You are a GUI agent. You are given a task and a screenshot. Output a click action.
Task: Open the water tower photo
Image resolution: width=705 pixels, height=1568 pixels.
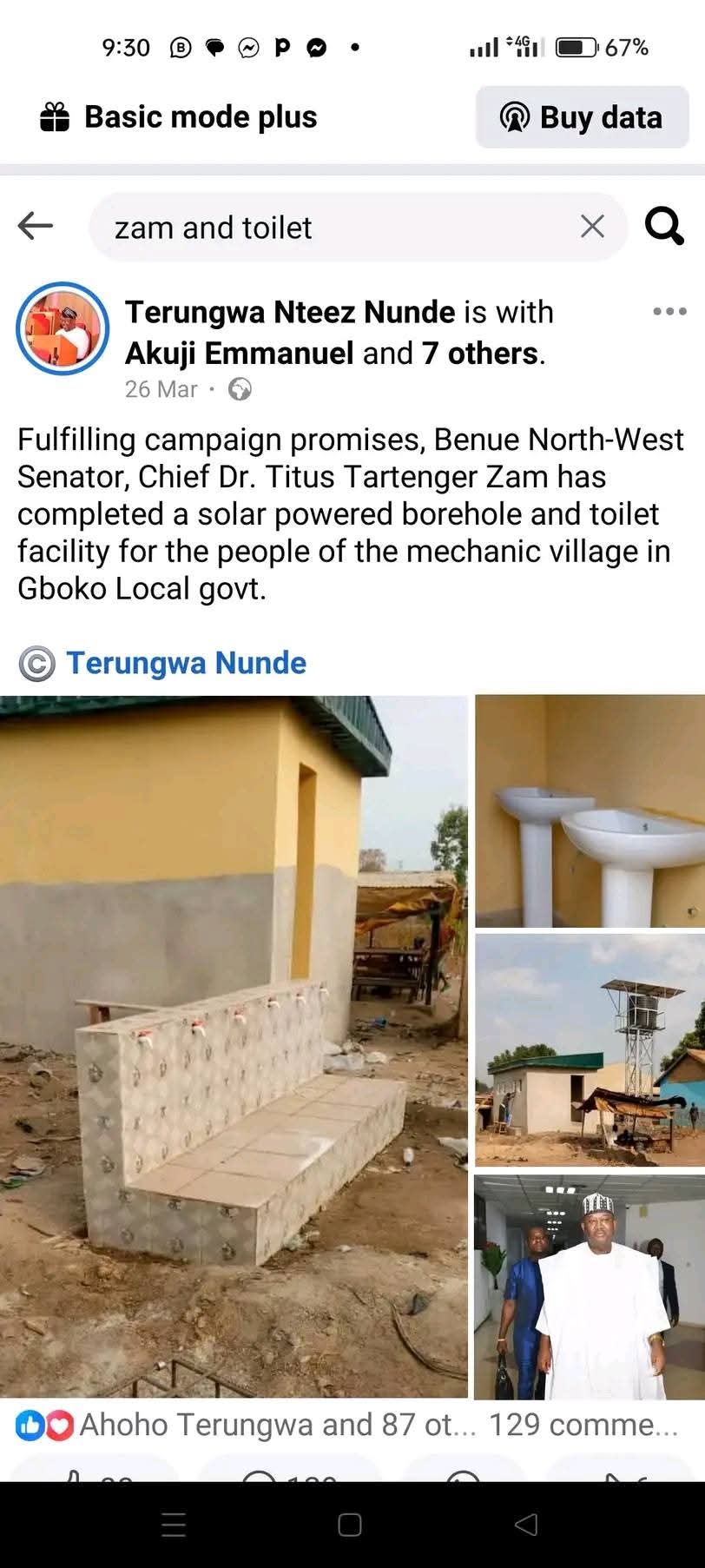click(590, 1049)
